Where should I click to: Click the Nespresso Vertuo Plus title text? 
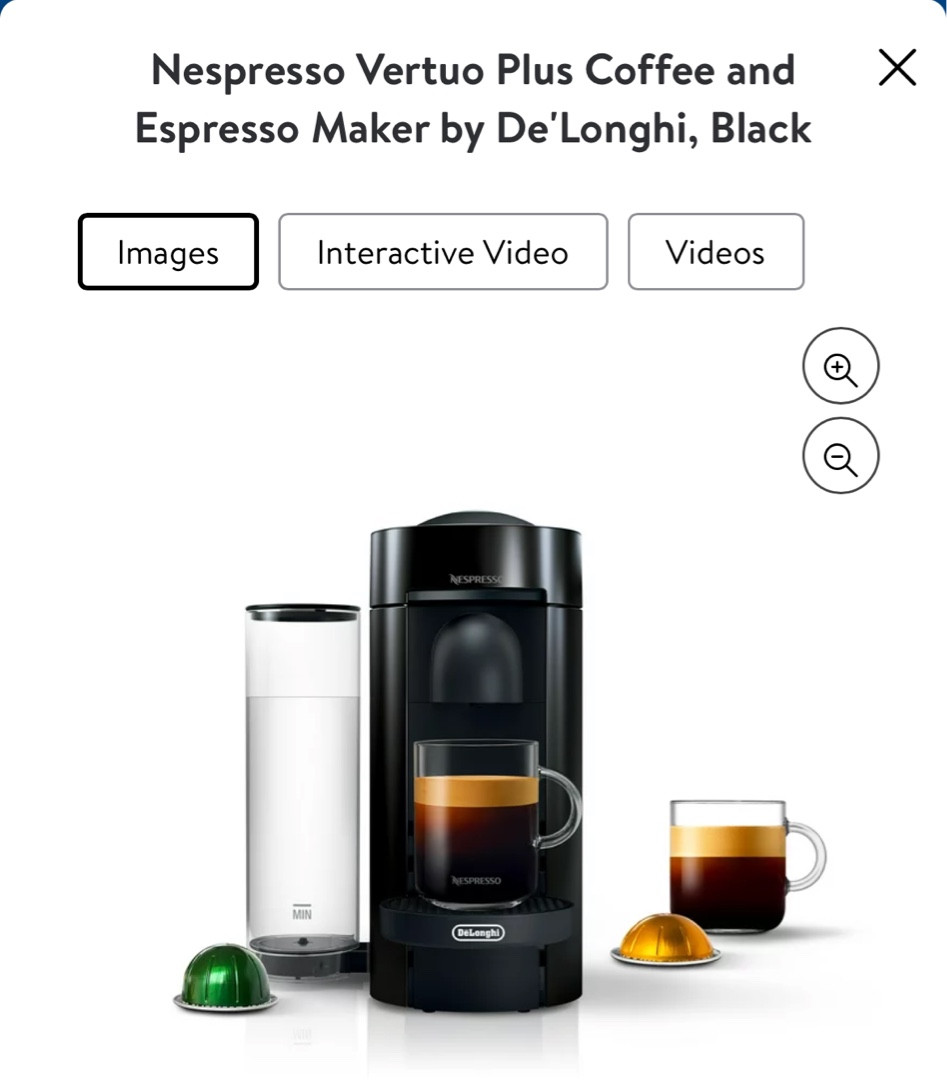point(473,98)
